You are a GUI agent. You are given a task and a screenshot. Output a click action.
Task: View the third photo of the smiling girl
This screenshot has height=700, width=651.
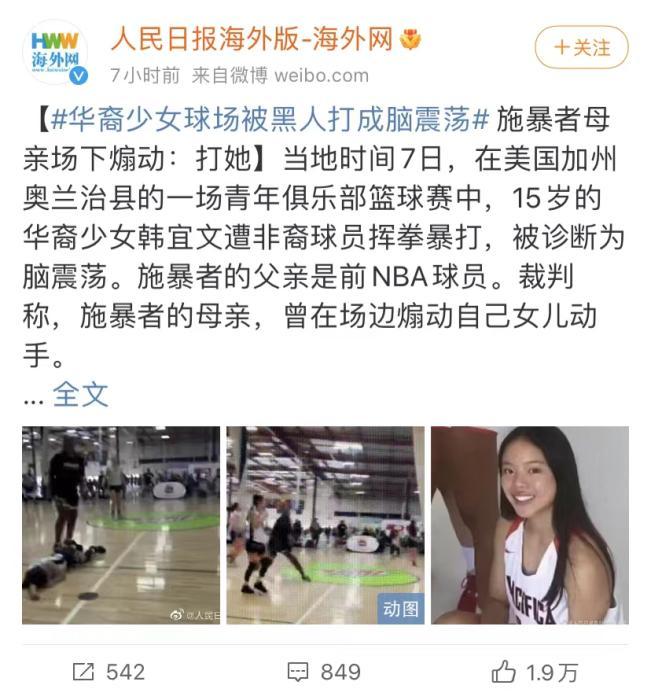(x=529, y=524)
